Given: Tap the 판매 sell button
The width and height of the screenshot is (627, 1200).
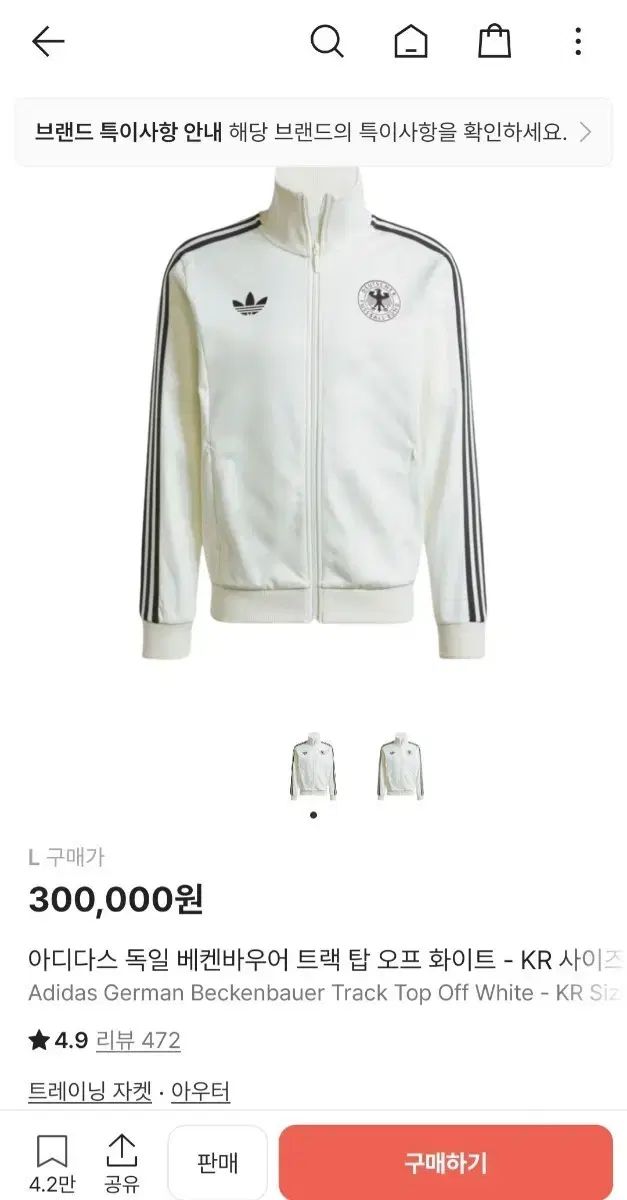Looking at the screenshot, I should (x=217, y=1163).
